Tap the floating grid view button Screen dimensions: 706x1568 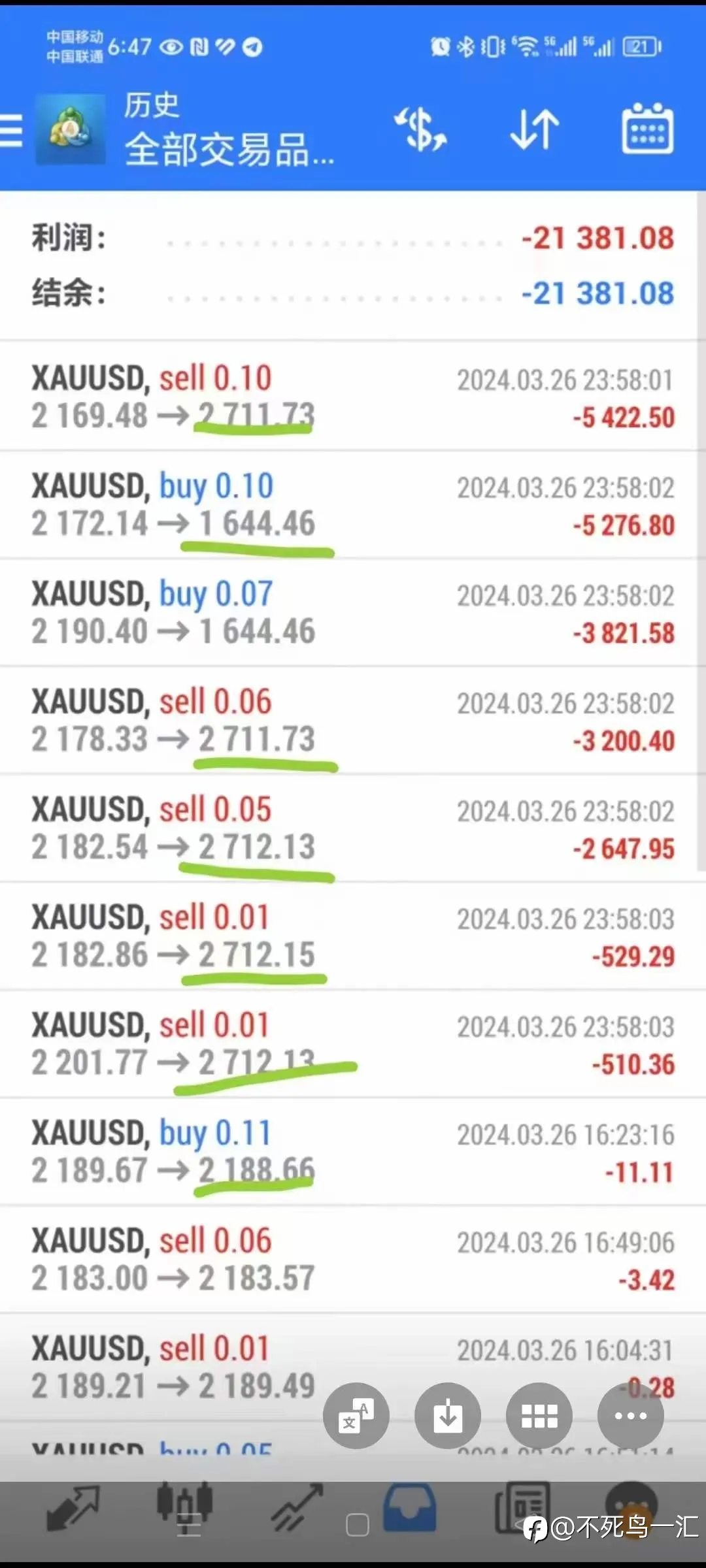click(539, 1416)
